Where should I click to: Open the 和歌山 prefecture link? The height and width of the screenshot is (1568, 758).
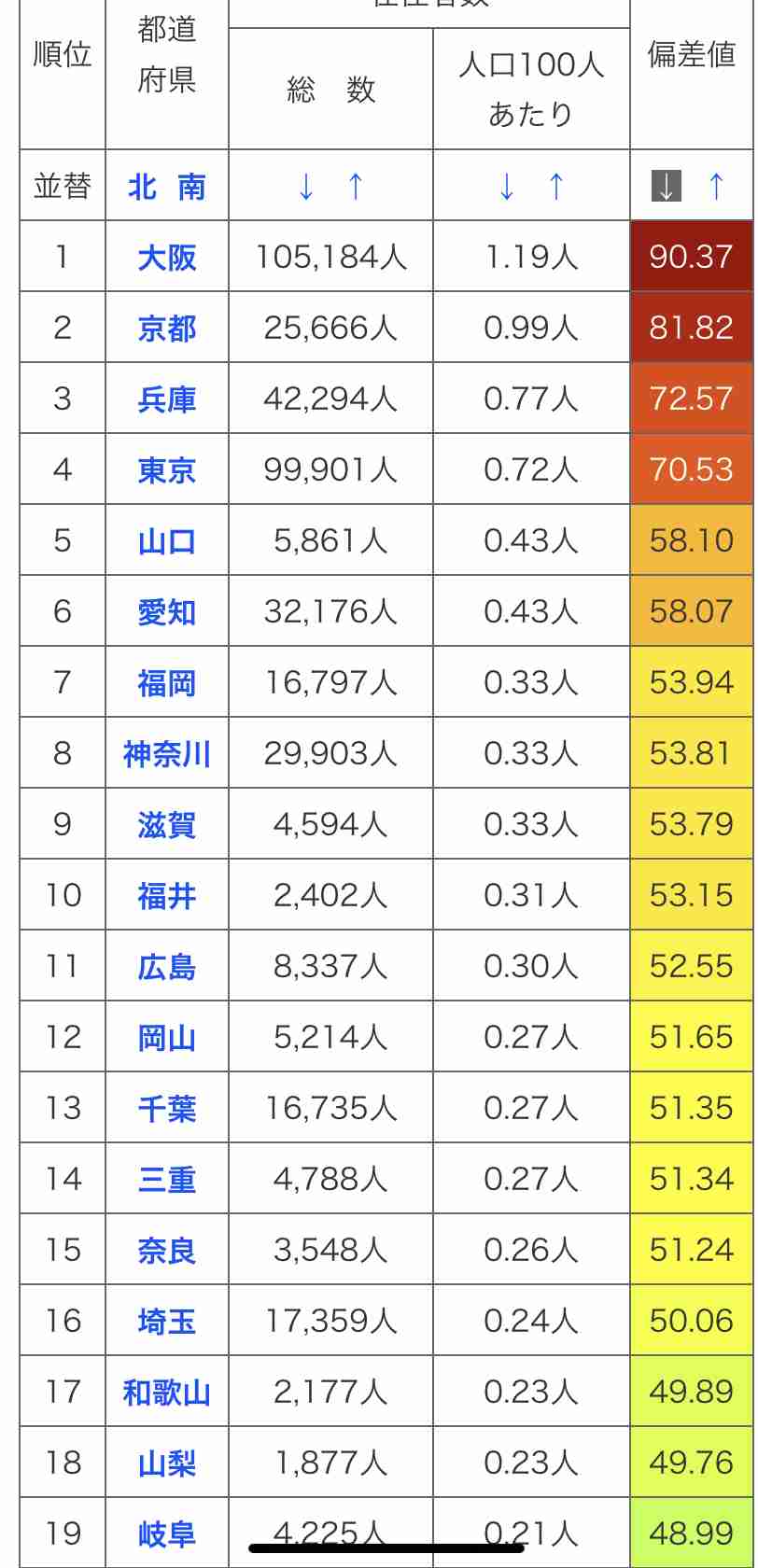pos(167,1392)
